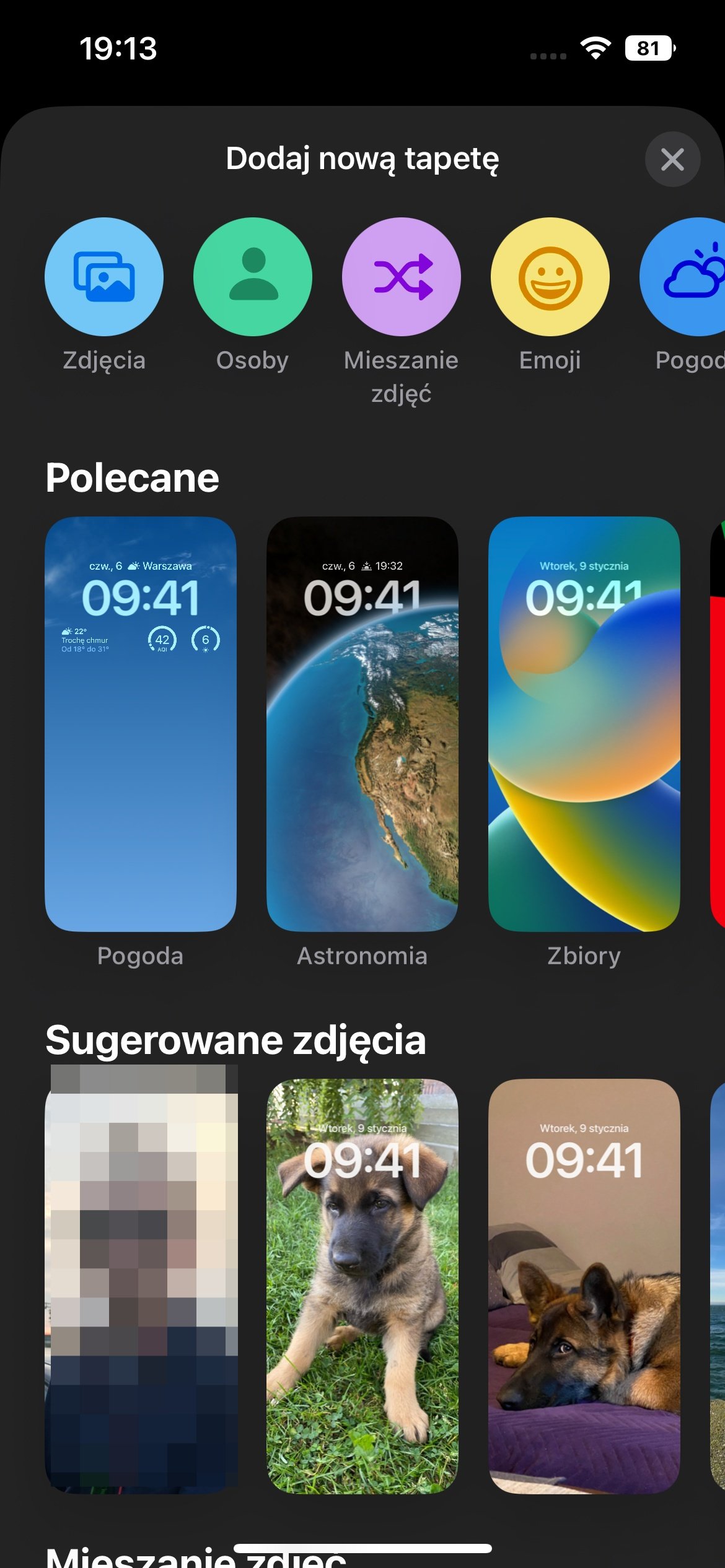Open the Emoji wallpaper creator

pyautogui.click(x=550, y=277)
